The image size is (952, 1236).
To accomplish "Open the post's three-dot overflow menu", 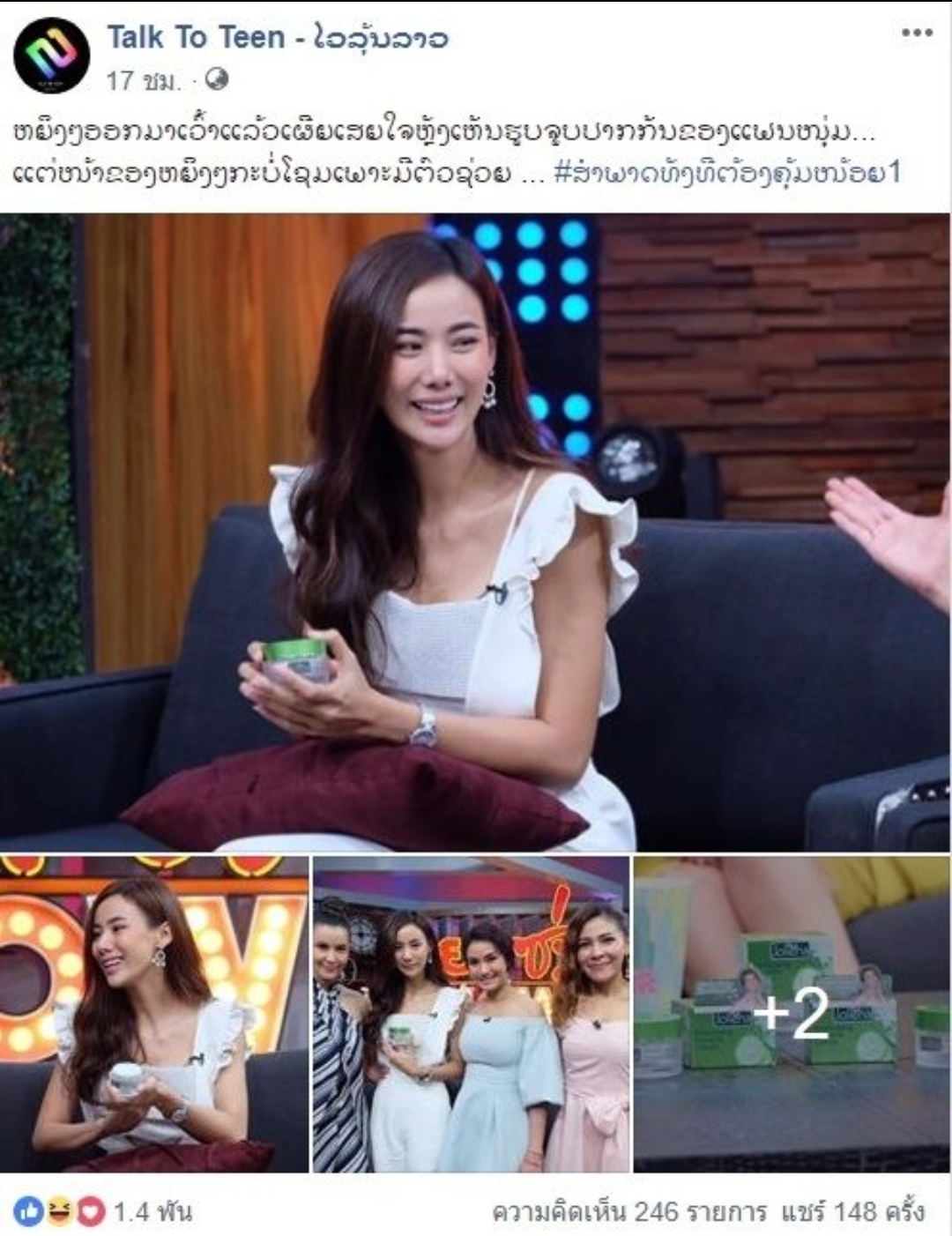I will click(x=916, y=34).
